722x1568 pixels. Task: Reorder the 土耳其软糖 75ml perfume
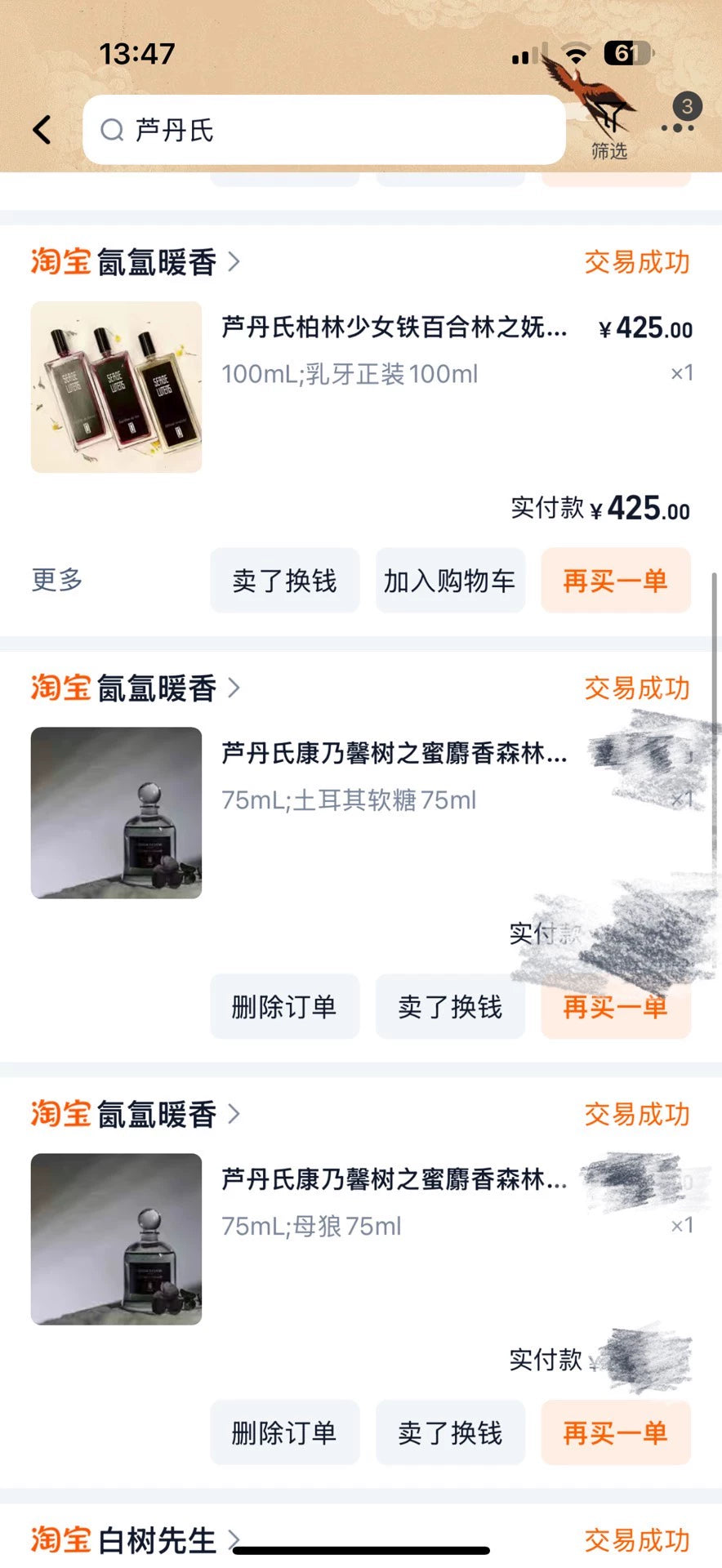coord(616,1009)
